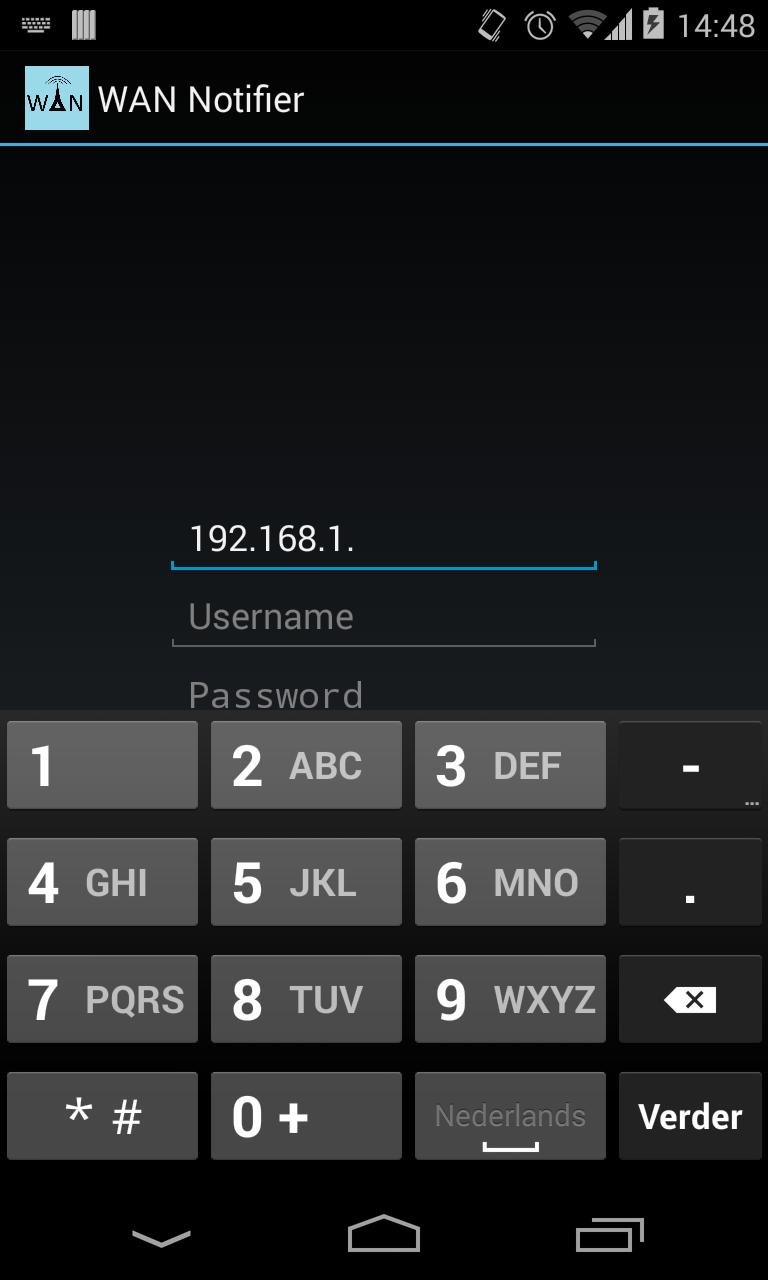The height and width of the screenshot is (1280, 768).
Task: Focus the Username field
Action: click(383, 617)
